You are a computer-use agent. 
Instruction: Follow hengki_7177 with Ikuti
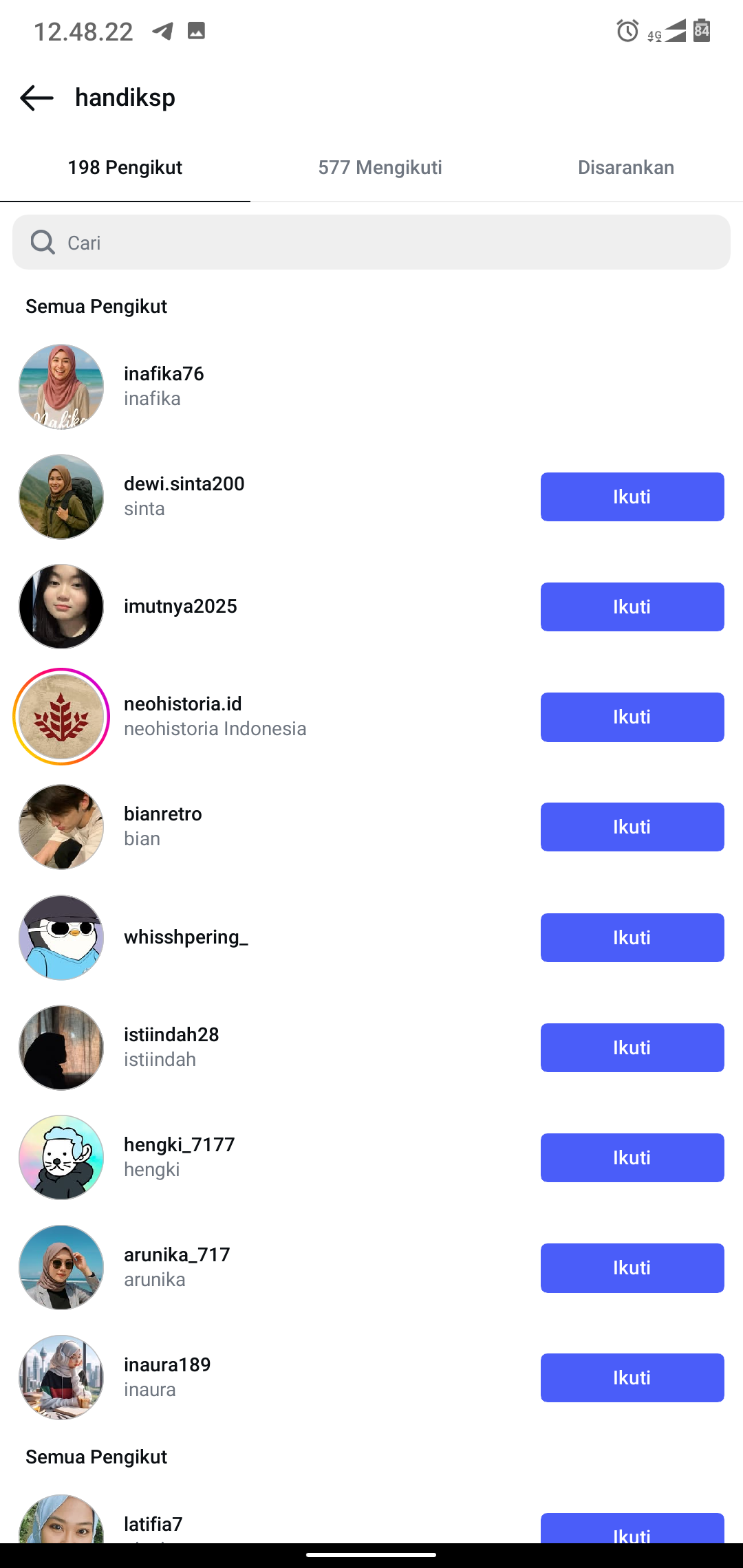[632, 1157]
